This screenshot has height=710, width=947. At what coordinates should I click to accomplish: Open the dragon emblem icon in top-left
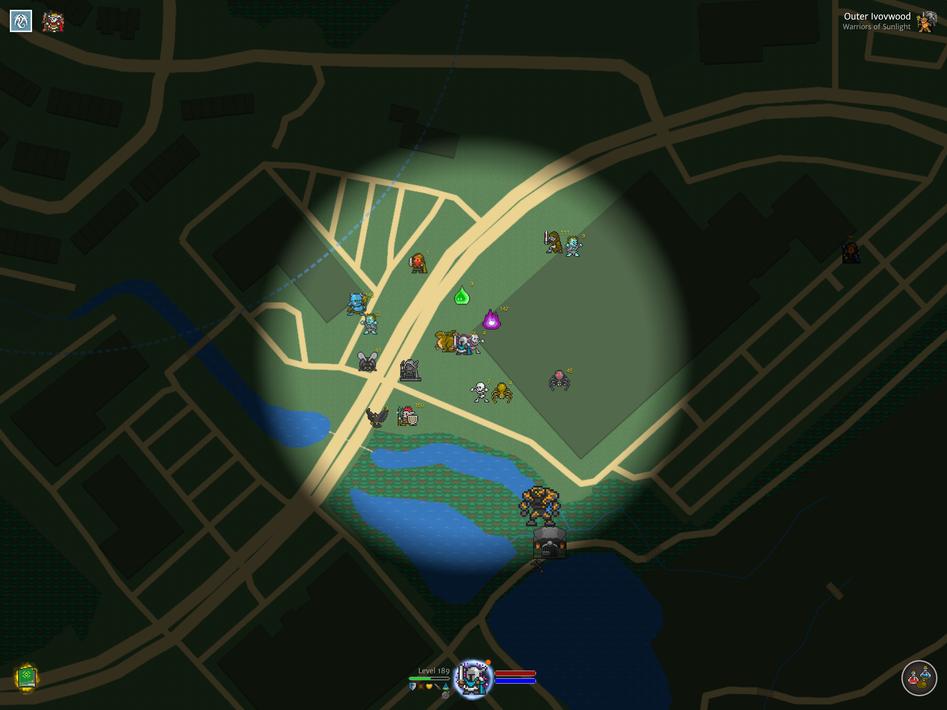21,20
